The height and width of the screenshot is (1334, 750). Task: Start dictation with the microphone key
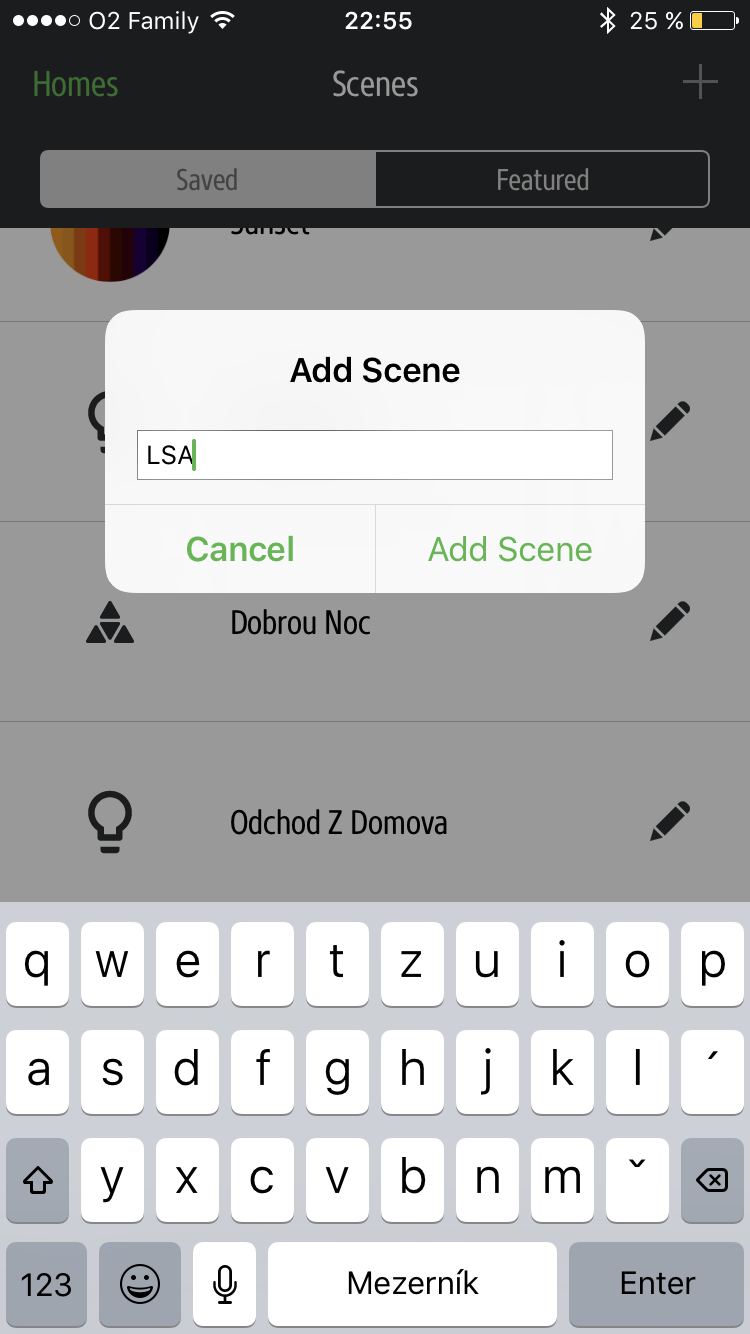point(225,1284)
